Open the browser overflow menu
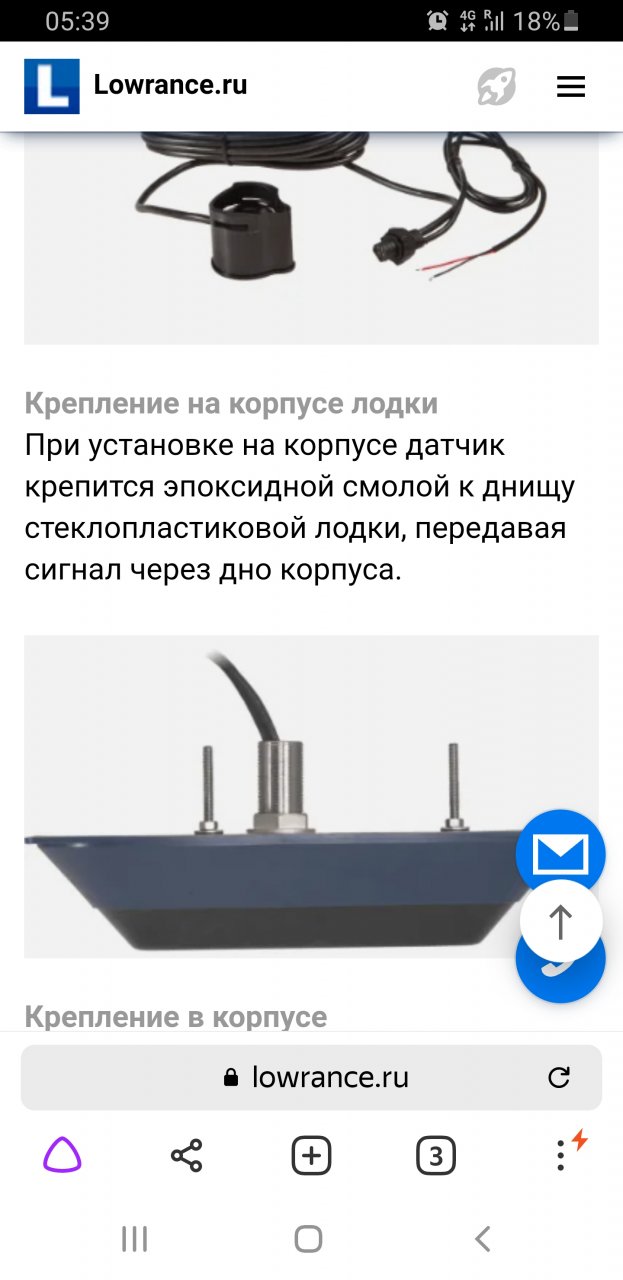Viewport: 623px width, 1280px height. tap(561, 1157)
